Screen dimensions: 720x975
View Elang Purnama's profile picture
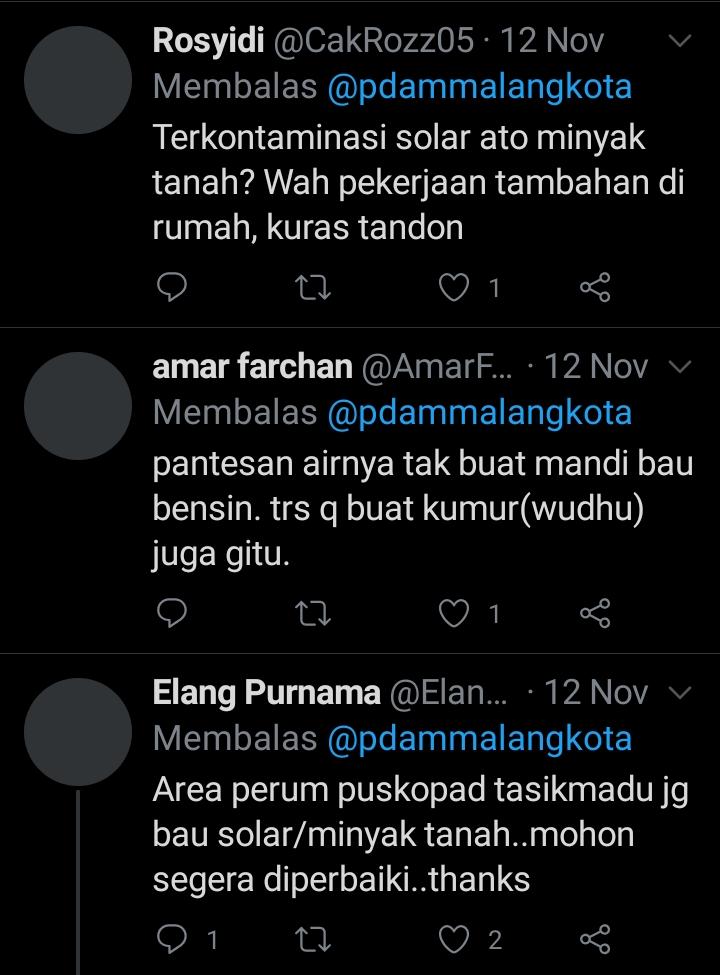pyautogui.click(x=78, y=730)
